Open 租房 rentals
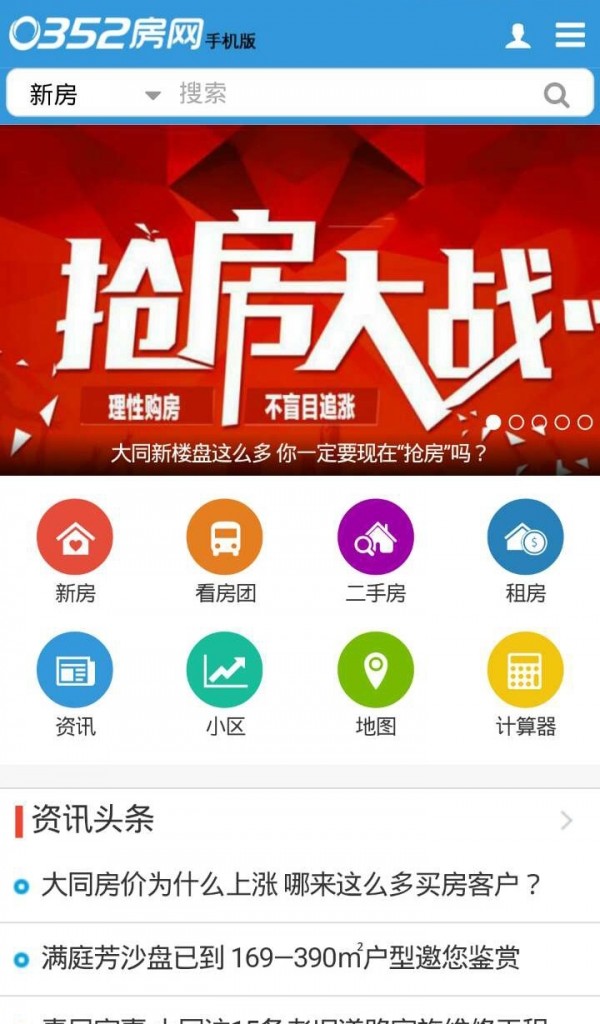The width and height of the screenshot is (600, 1024). (525, 539)
